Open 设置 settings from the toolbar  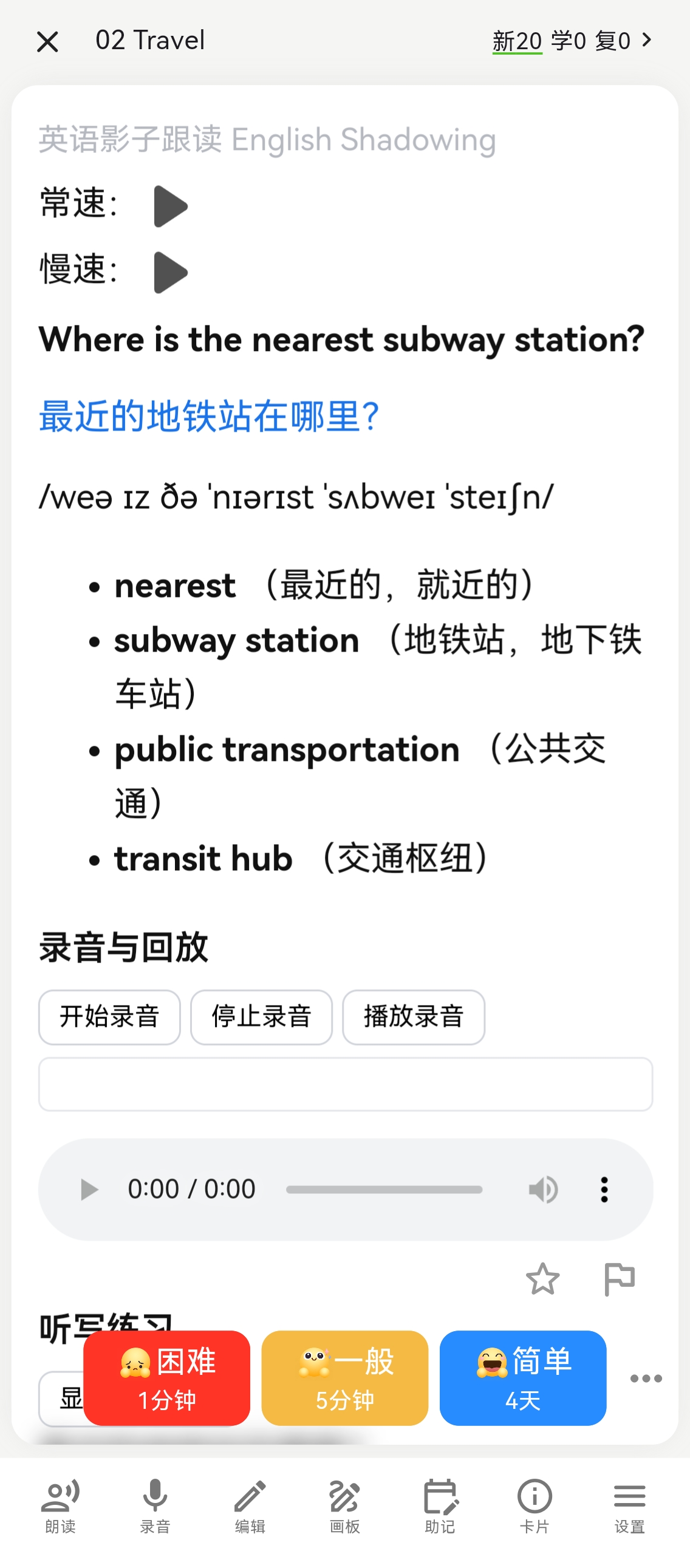(629, 1506)
